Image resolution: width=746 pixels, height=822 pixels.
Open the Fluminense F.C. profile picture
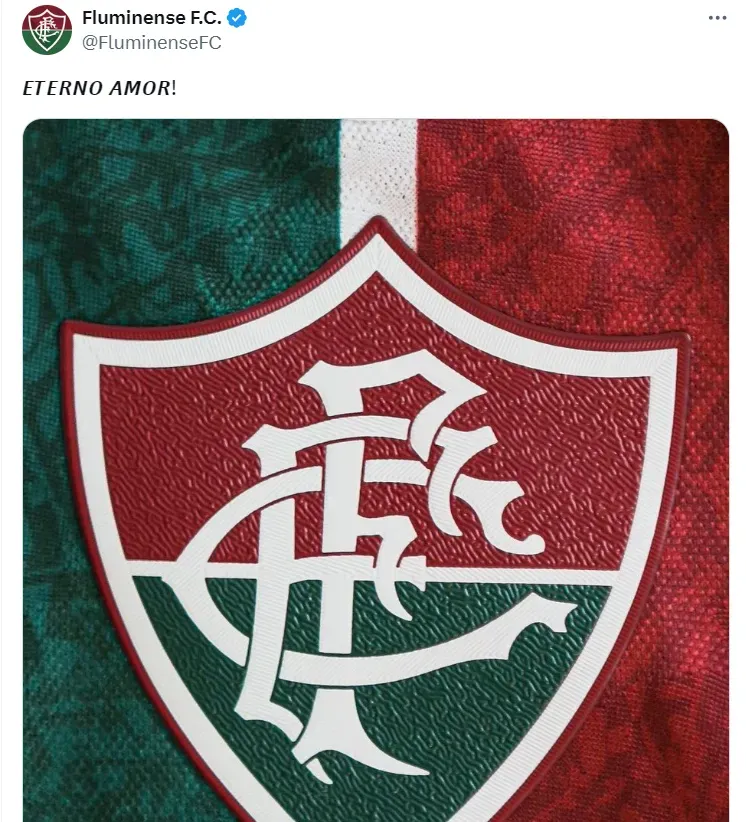point(46,30)
